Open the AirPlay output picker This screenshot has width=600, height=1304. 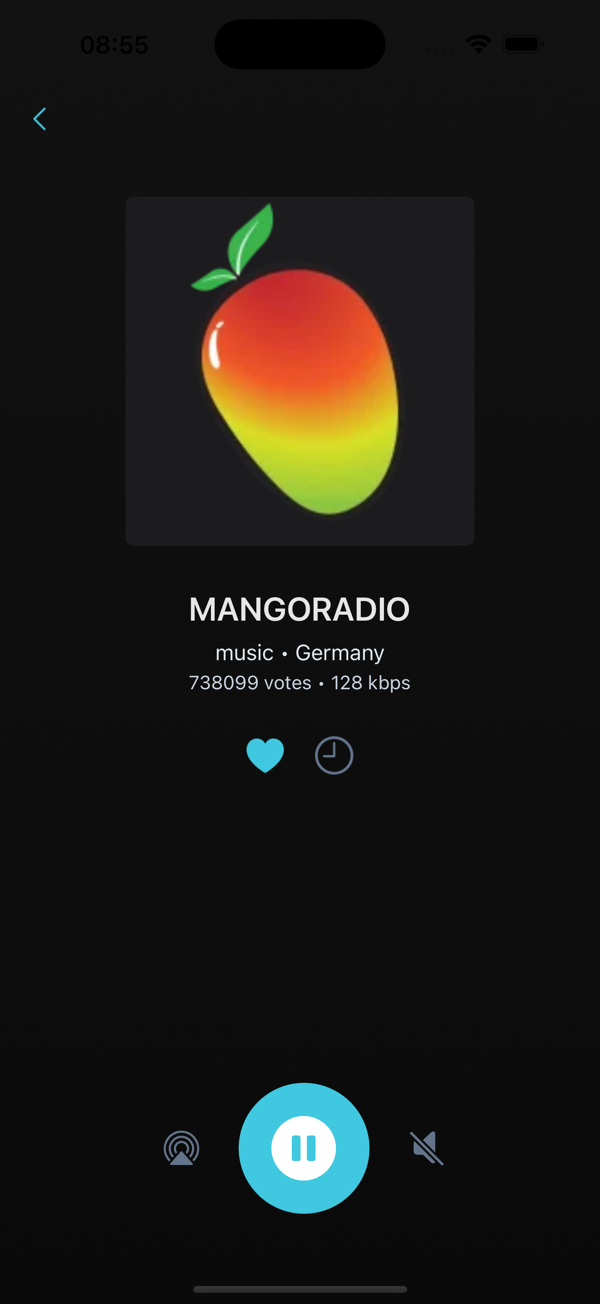pos(181,1148)
